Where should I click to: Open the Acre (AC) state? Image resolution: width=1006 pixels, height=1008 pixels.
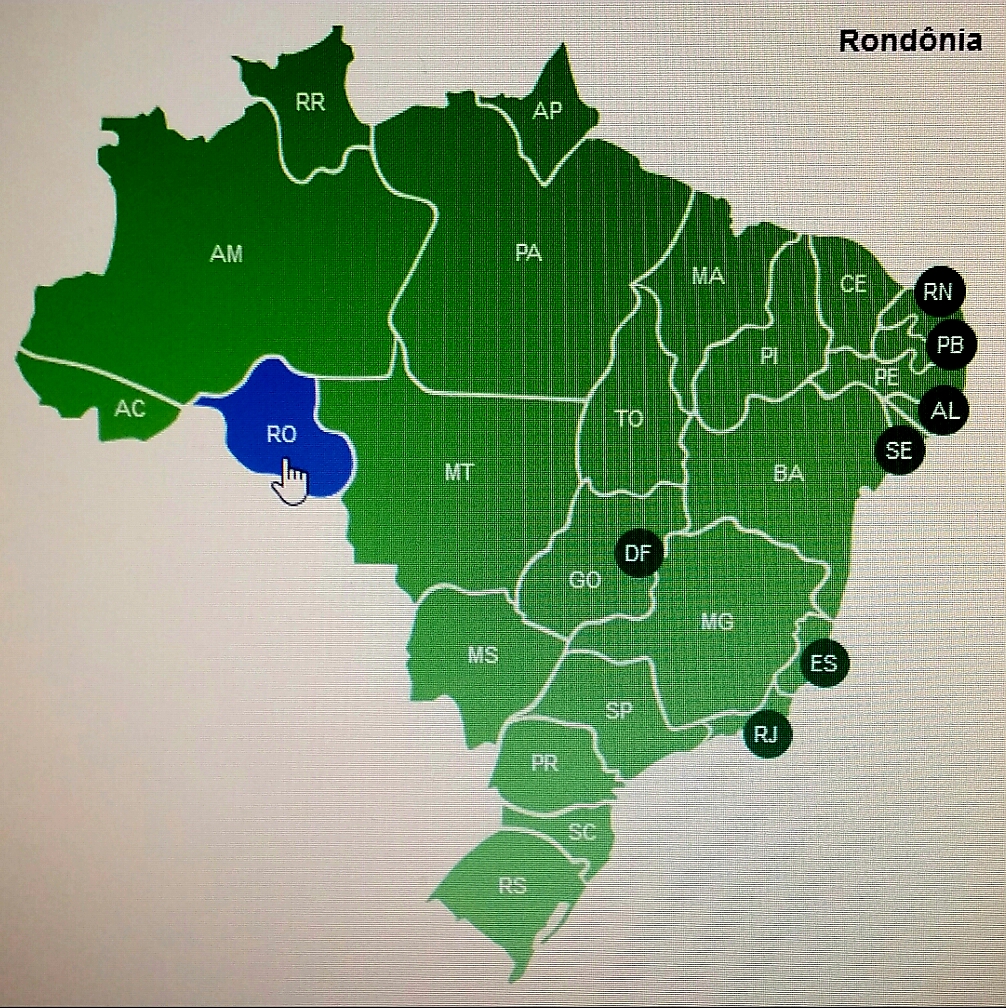click(x=129, y=409)
